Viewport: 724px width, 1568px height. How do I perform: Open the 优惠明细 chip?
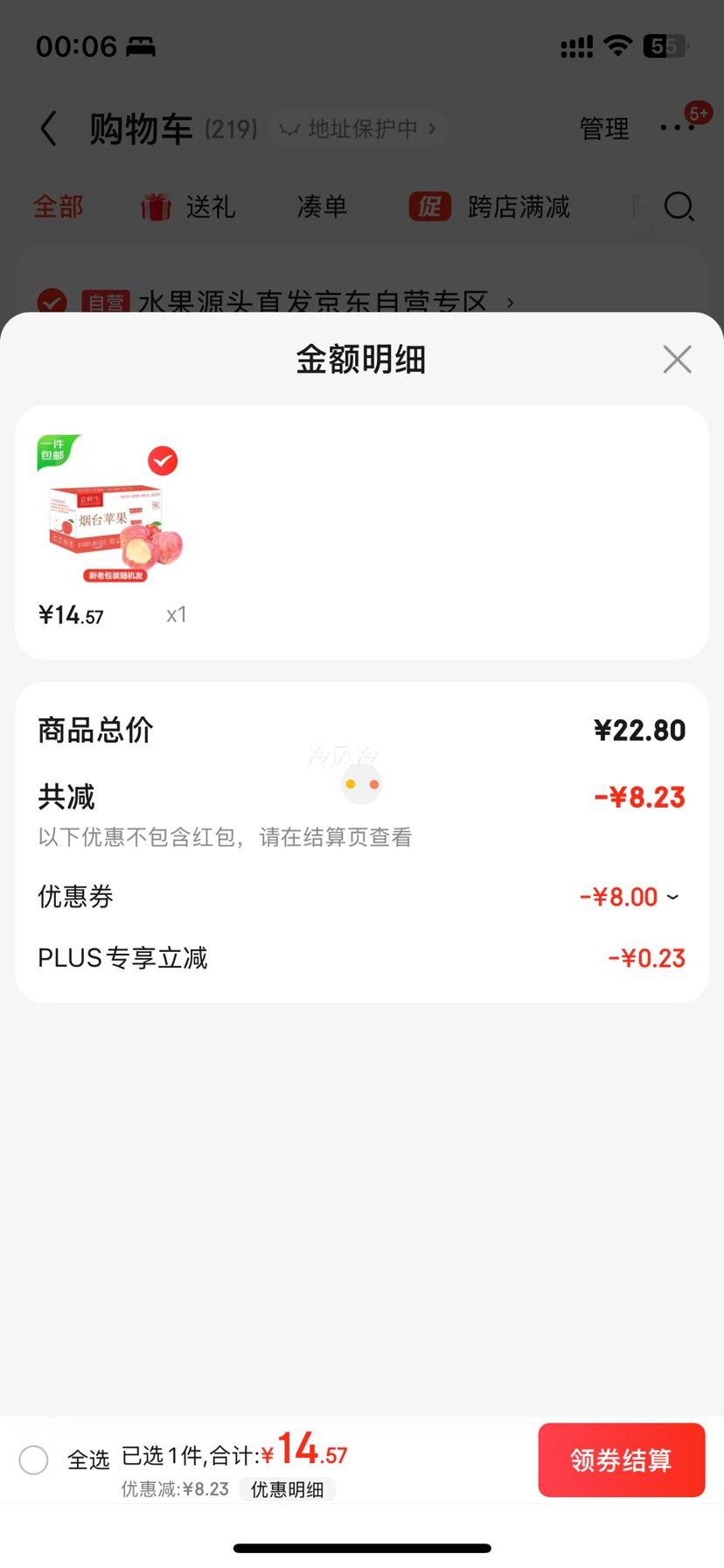pos(288,1489)
